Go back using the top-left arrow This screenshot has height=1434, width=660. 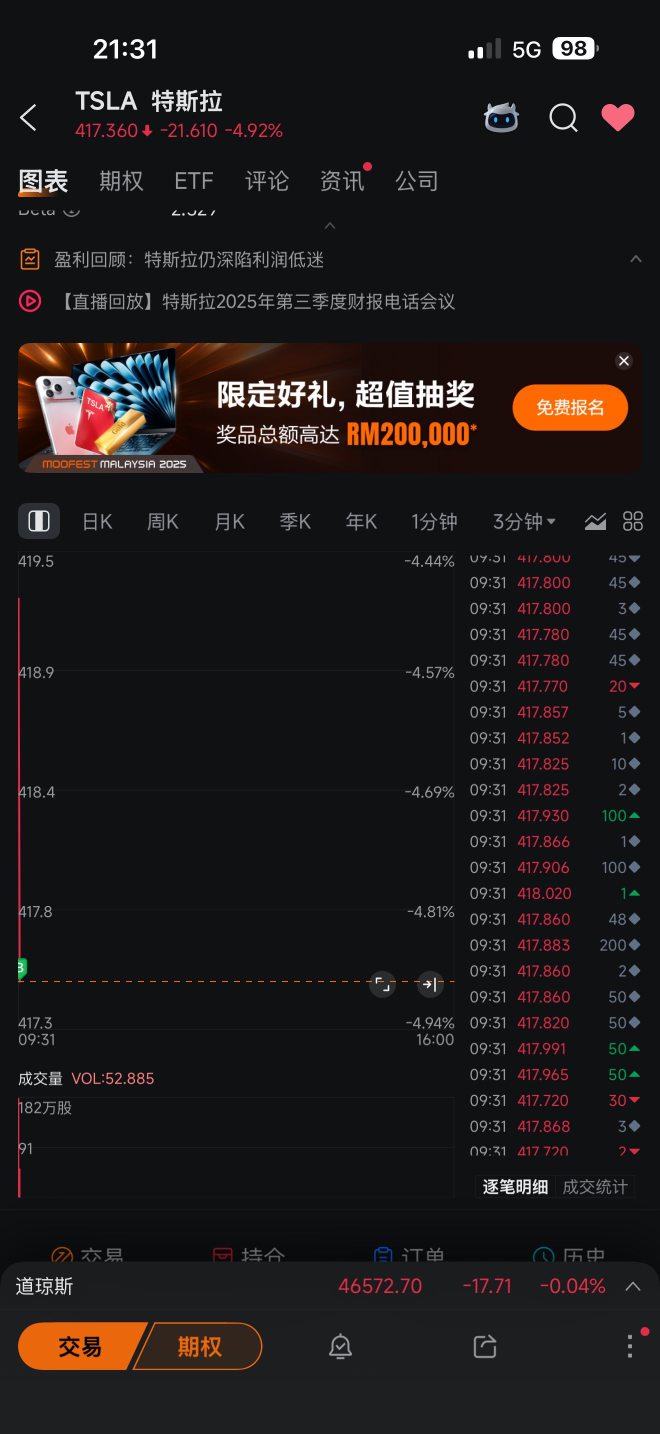(28, 118)
